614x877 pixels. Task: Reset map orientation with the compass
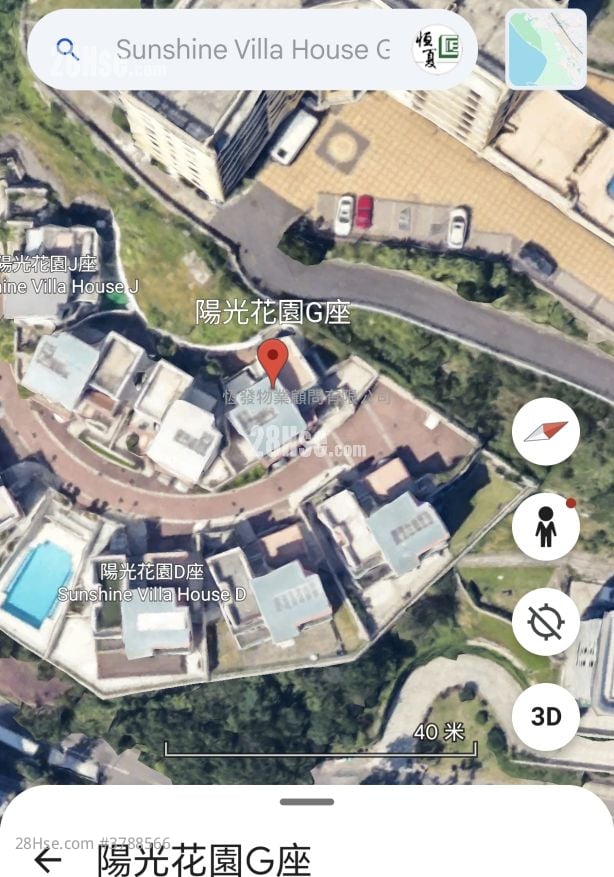point(546,431)
